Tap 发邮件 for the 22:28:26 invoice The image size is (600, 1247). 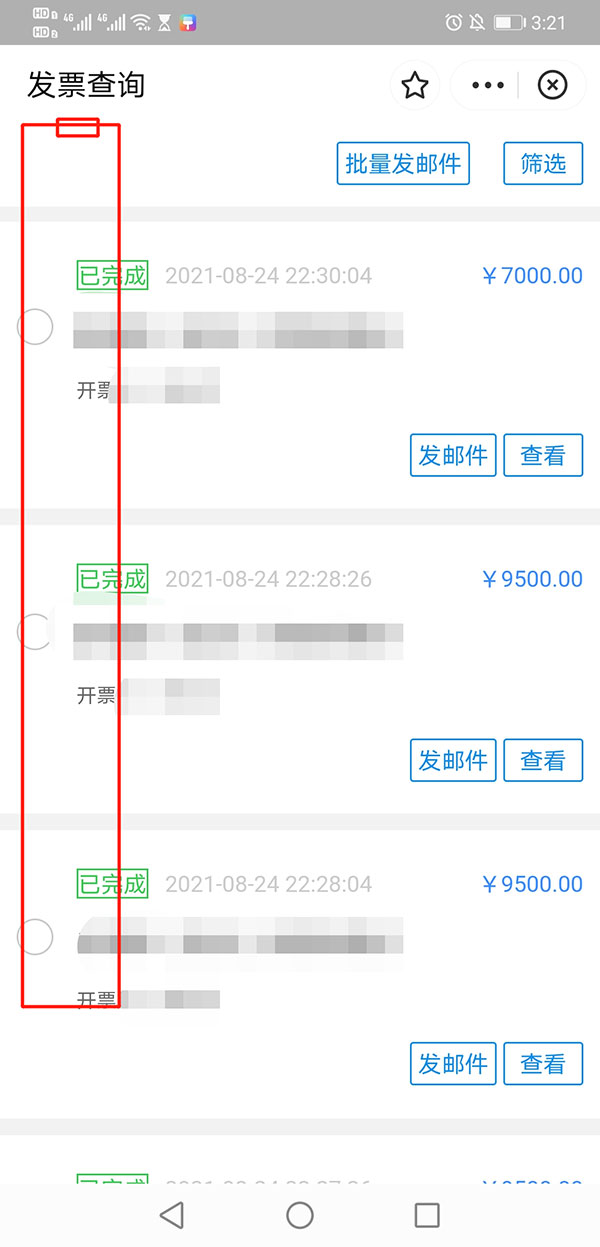pos(453,760)
